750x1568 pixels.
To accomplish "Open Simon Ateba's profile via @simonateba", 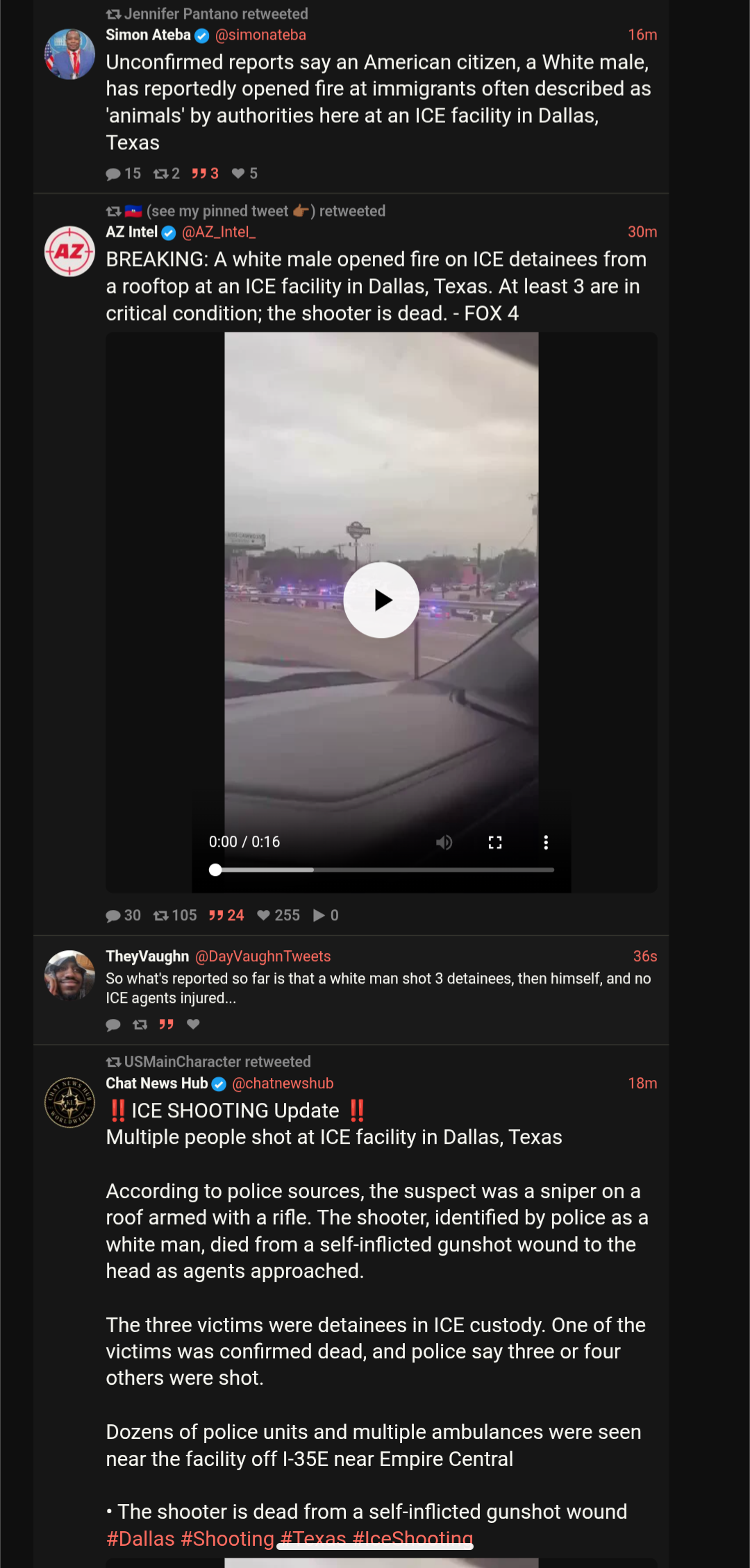I will (260, 35).
